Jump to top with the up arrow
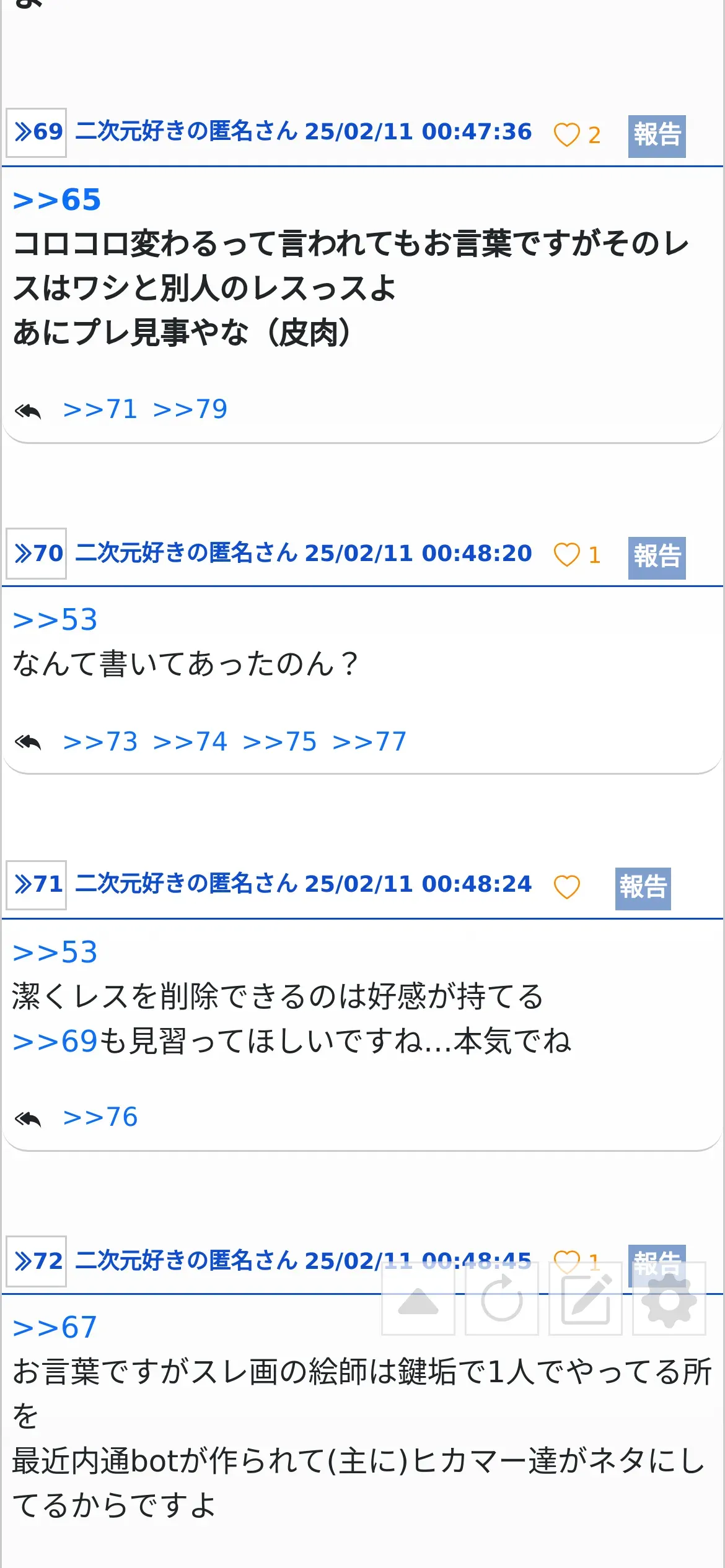725x1568 pixels. click(418, 1299)
